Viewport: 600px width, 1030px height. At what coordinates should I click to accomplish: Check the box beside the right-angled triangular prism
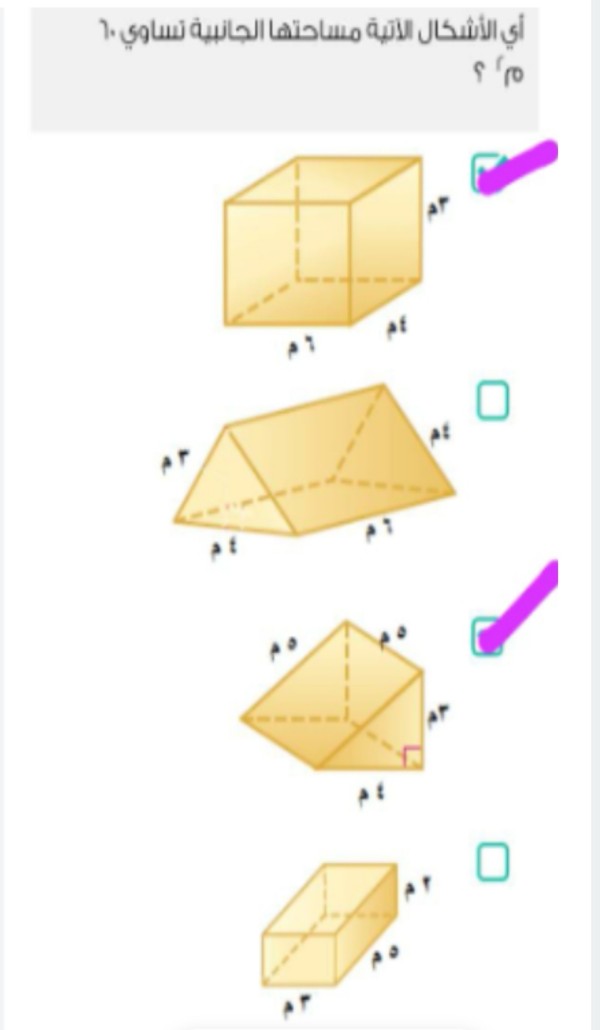486,635
